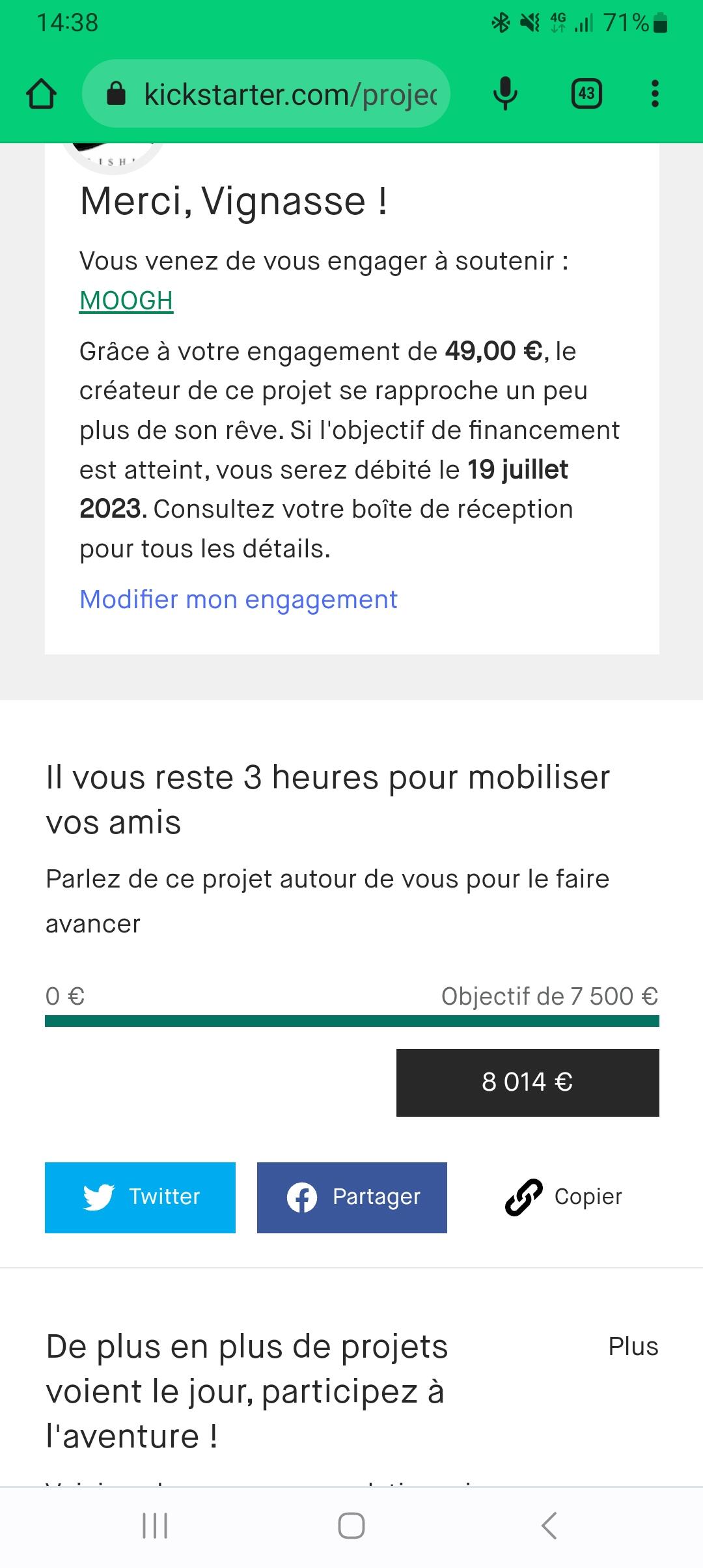Share the project on Twitter
703x1568 pixels.
click(140, 1197)
